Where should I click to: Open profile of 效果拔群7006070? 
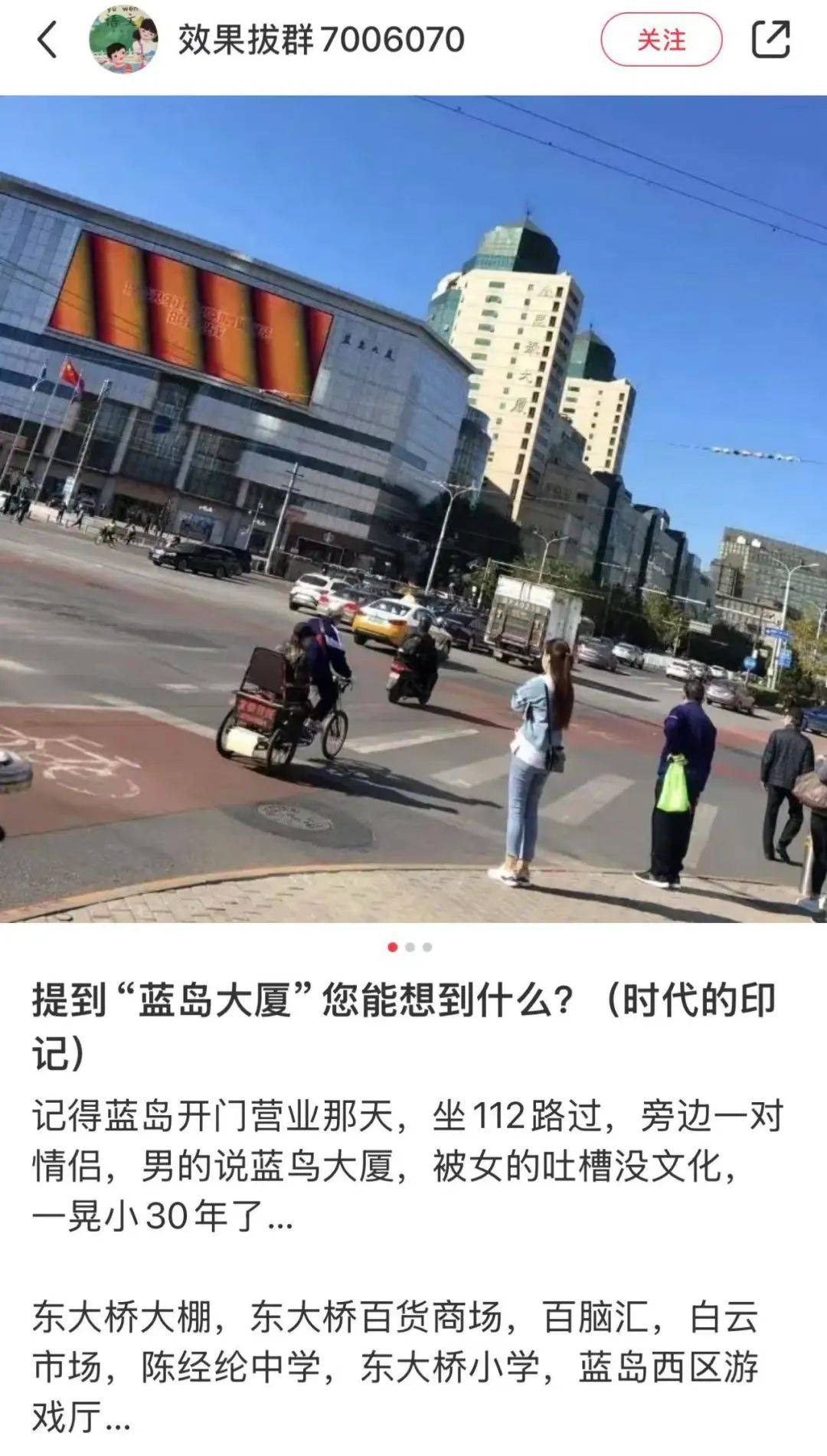click(x=321, y=40)
